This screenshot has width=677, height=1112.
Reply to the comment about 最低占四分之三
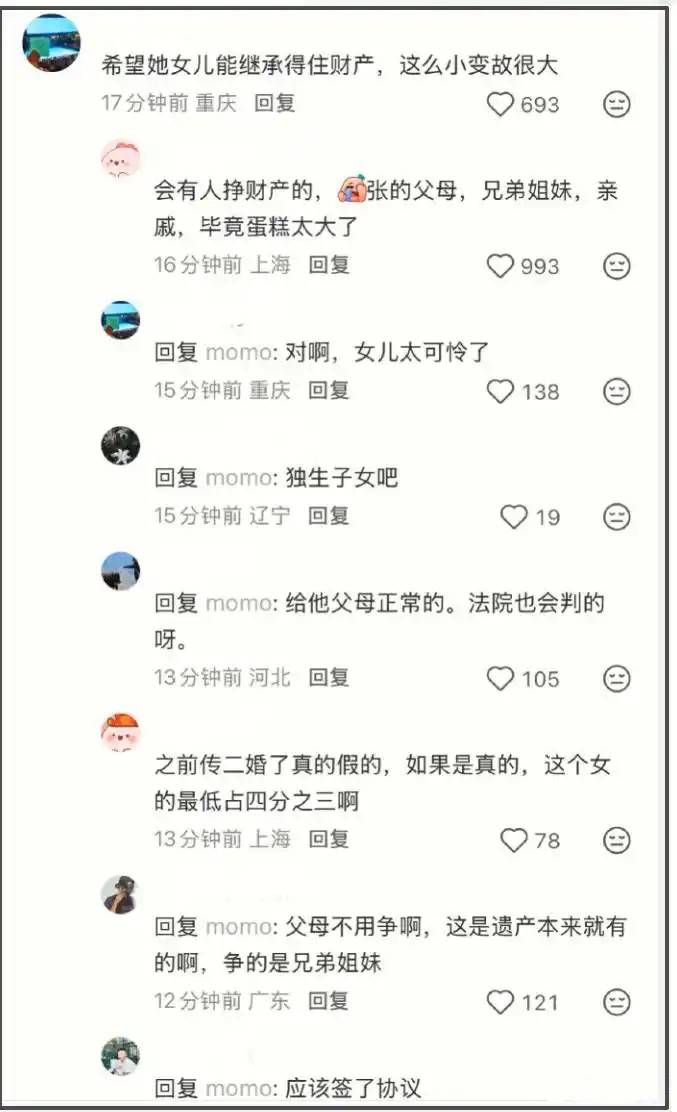click(x=329, y=840)
